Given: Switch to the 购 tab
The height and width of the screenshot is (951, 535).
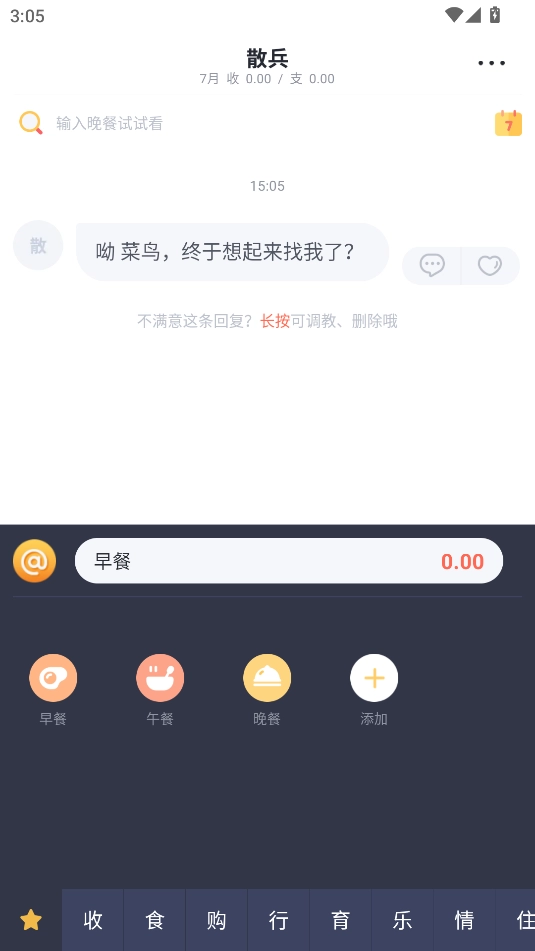Looking at the screenshot, I should pyautogui.click(x=217, y=920).
